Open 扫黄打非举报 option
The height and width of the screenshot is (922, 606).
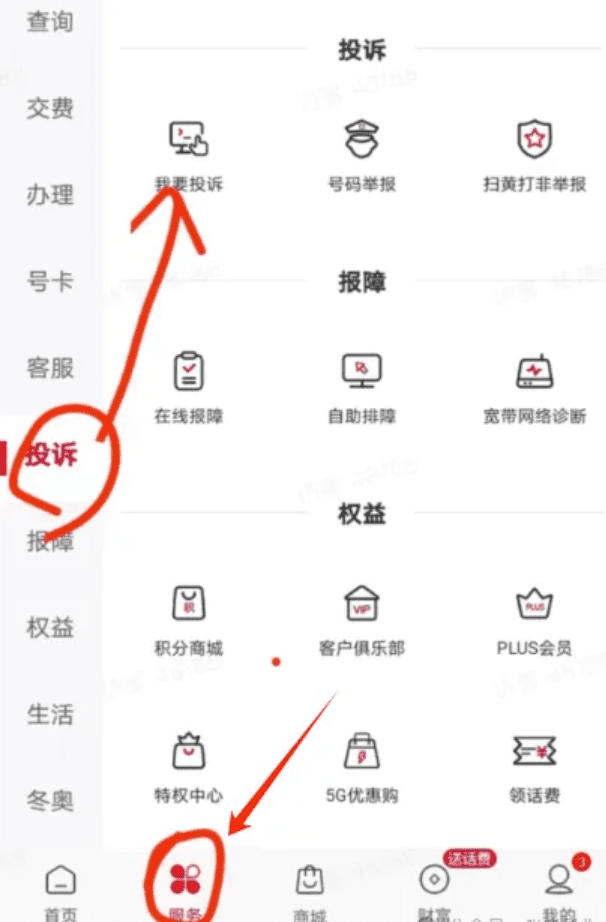[534, 154]
